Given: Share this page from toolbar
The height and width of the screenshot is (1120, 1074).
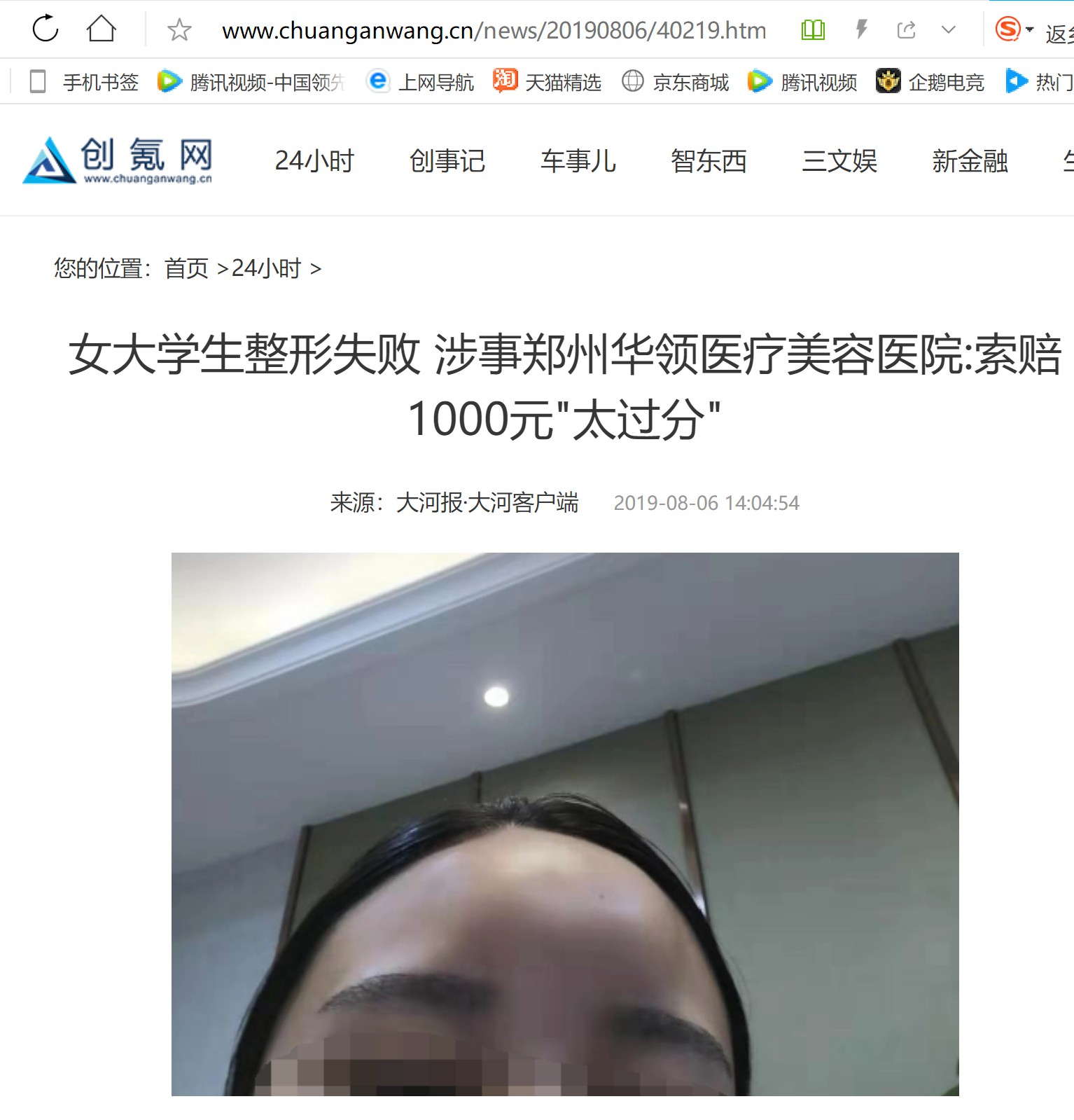Looking at the screenshot, I should (x=906, y=29).
